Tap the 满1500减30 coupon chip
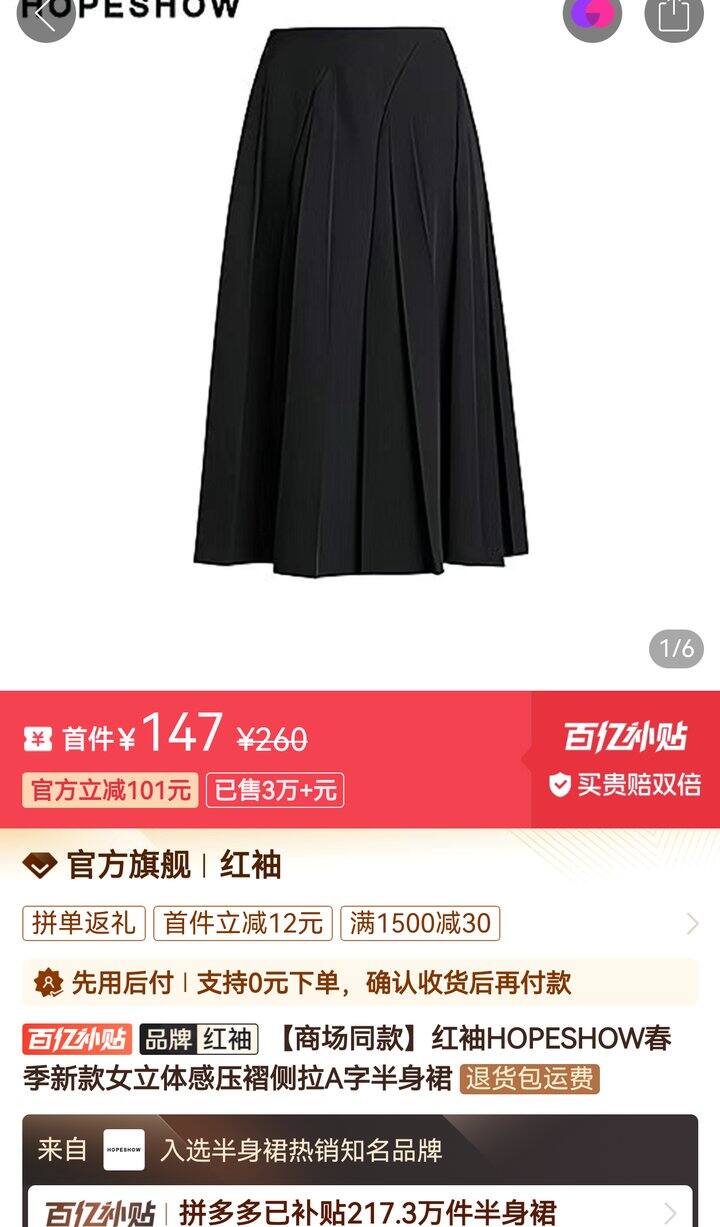720x1227 pixels. [420, 923]
